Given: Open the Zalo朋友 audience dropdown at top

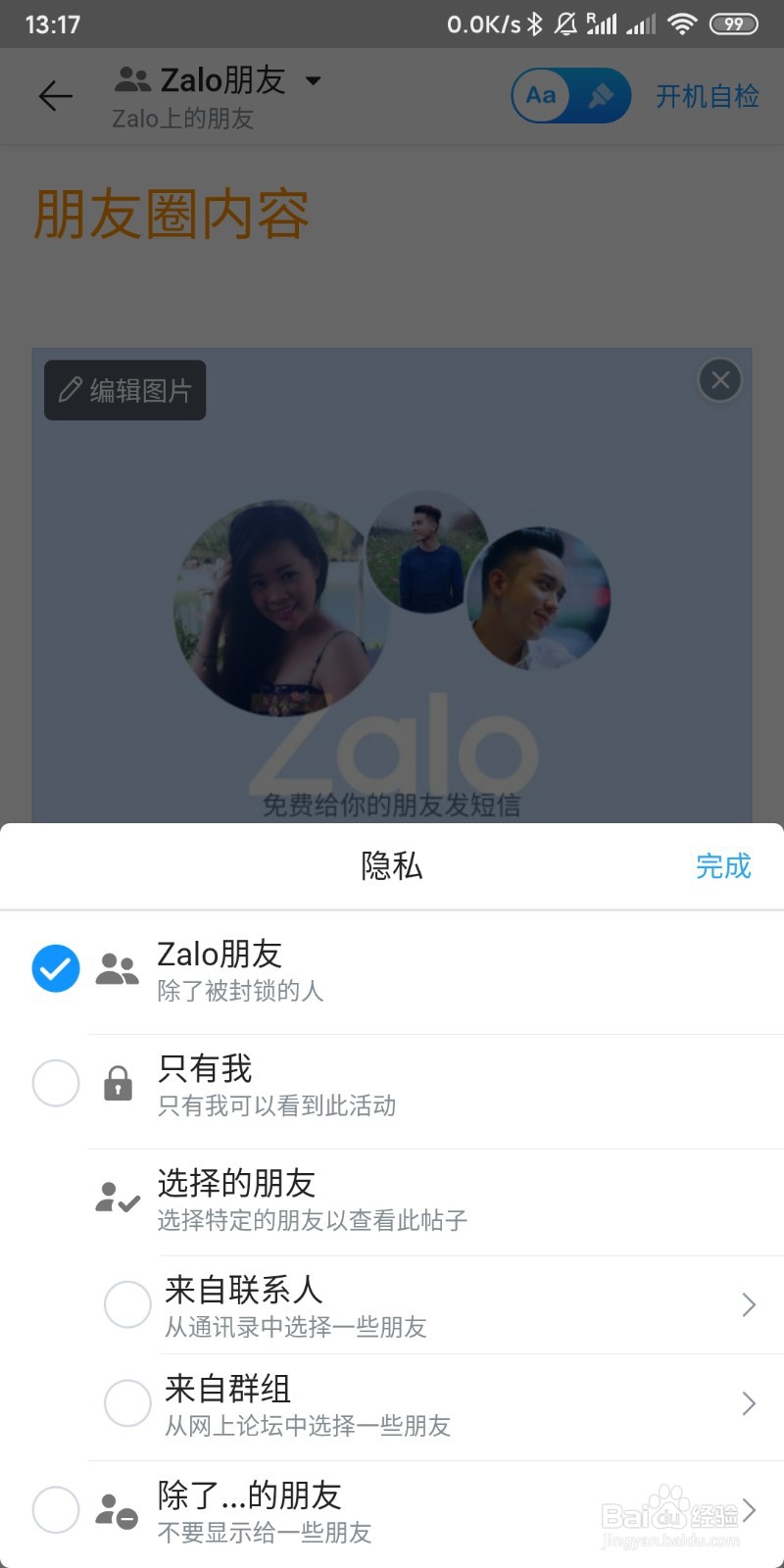Looking at the screenshot, I should click(312, 80).
